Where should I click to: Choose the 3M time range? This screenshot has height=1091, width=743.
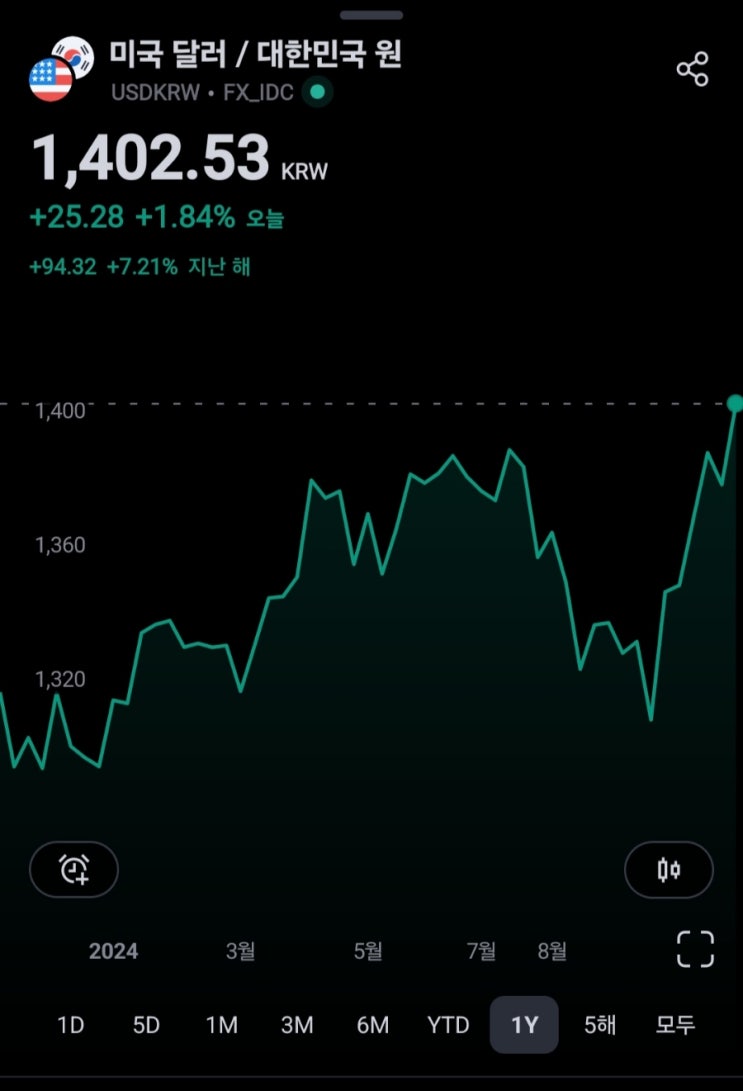click(297, 1025)
